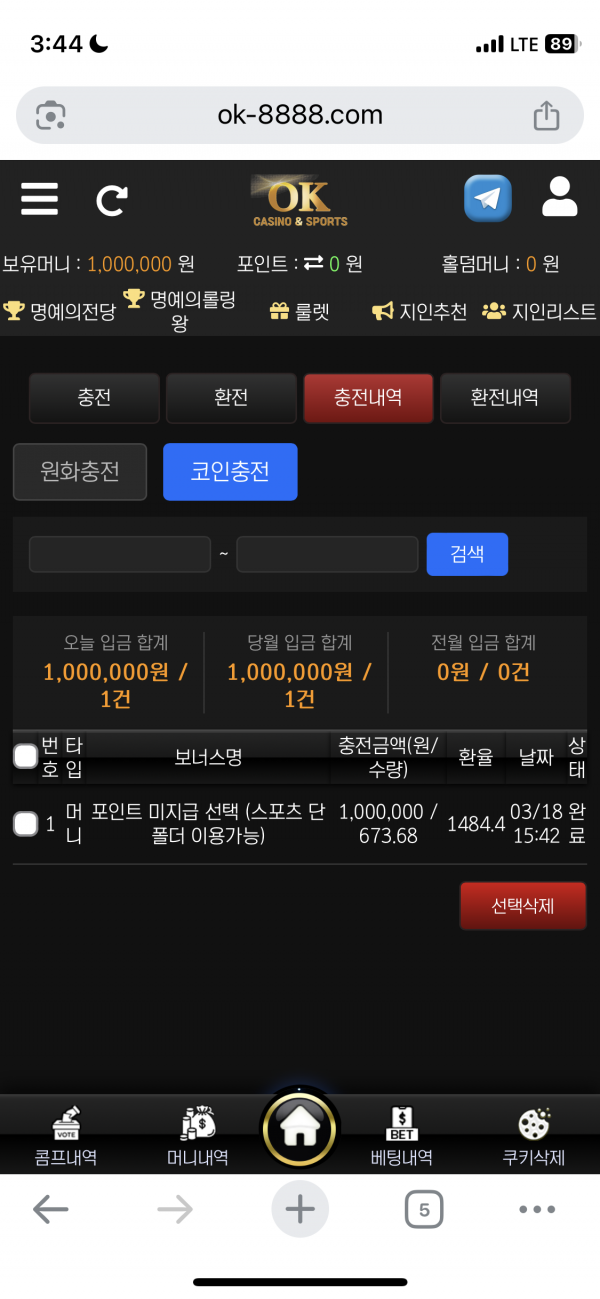Image resolution: width=600 pixels, height=1299 pixels.
Task: Tick the checkbox for row 1
Action: pos(26,824)
